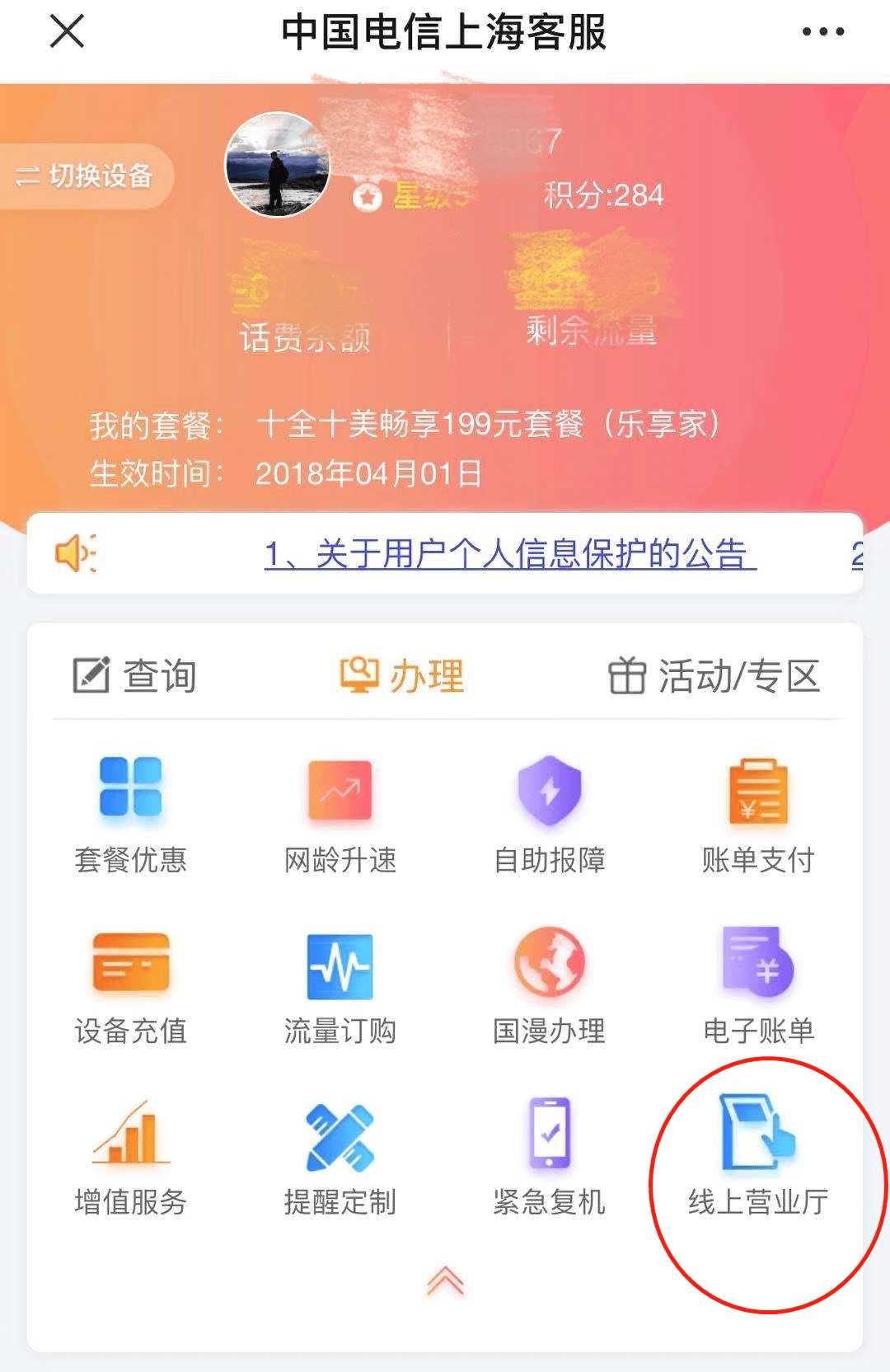Open the three-dot overflow menu
The image size is (890, 1372).
(x=822, y=32)
